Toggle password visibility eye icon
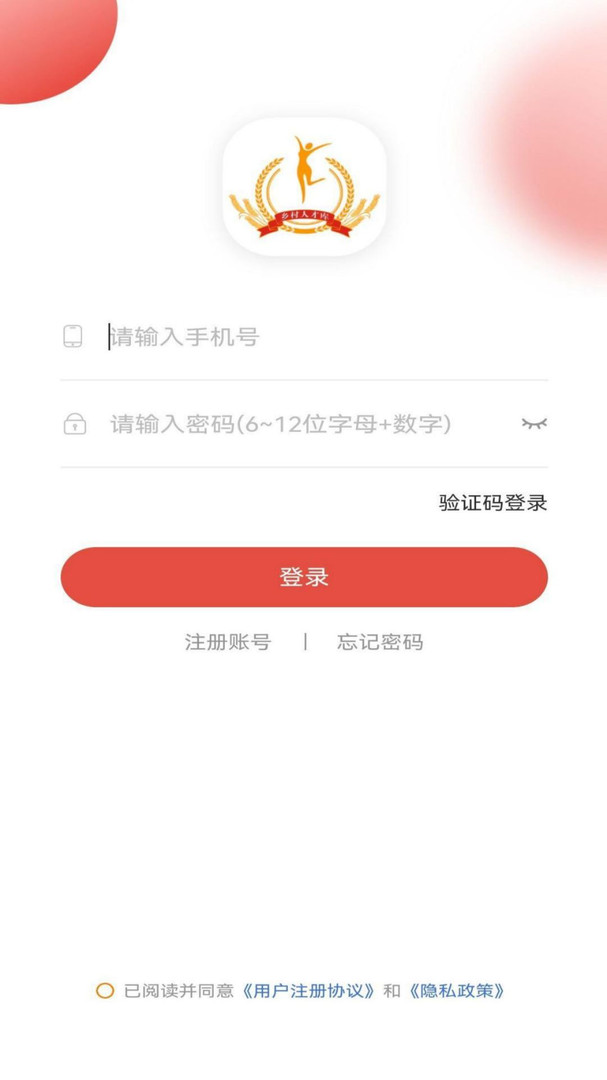The height and width of the screenshot is (1080, 607). [x=534, y=424]
